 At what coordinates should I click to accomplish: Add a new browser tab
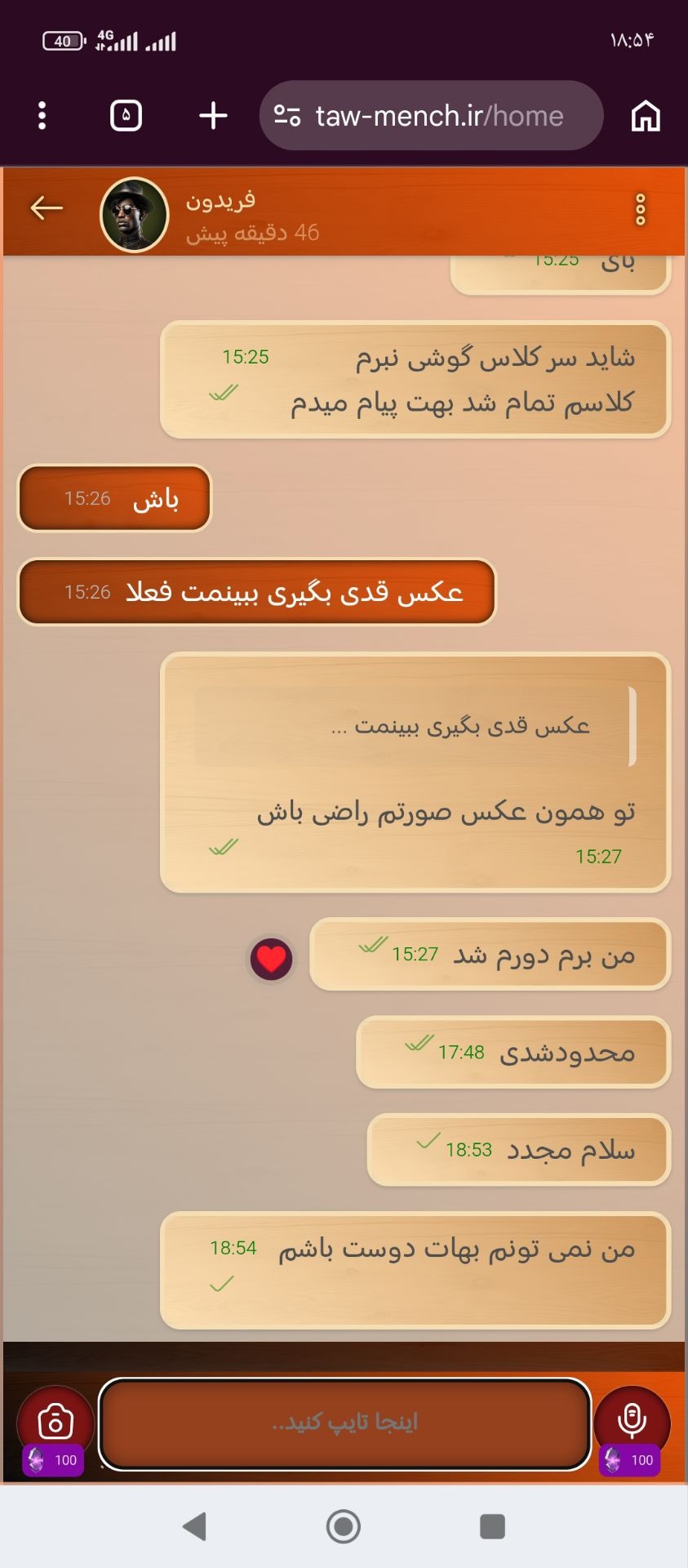click(213, 116)
